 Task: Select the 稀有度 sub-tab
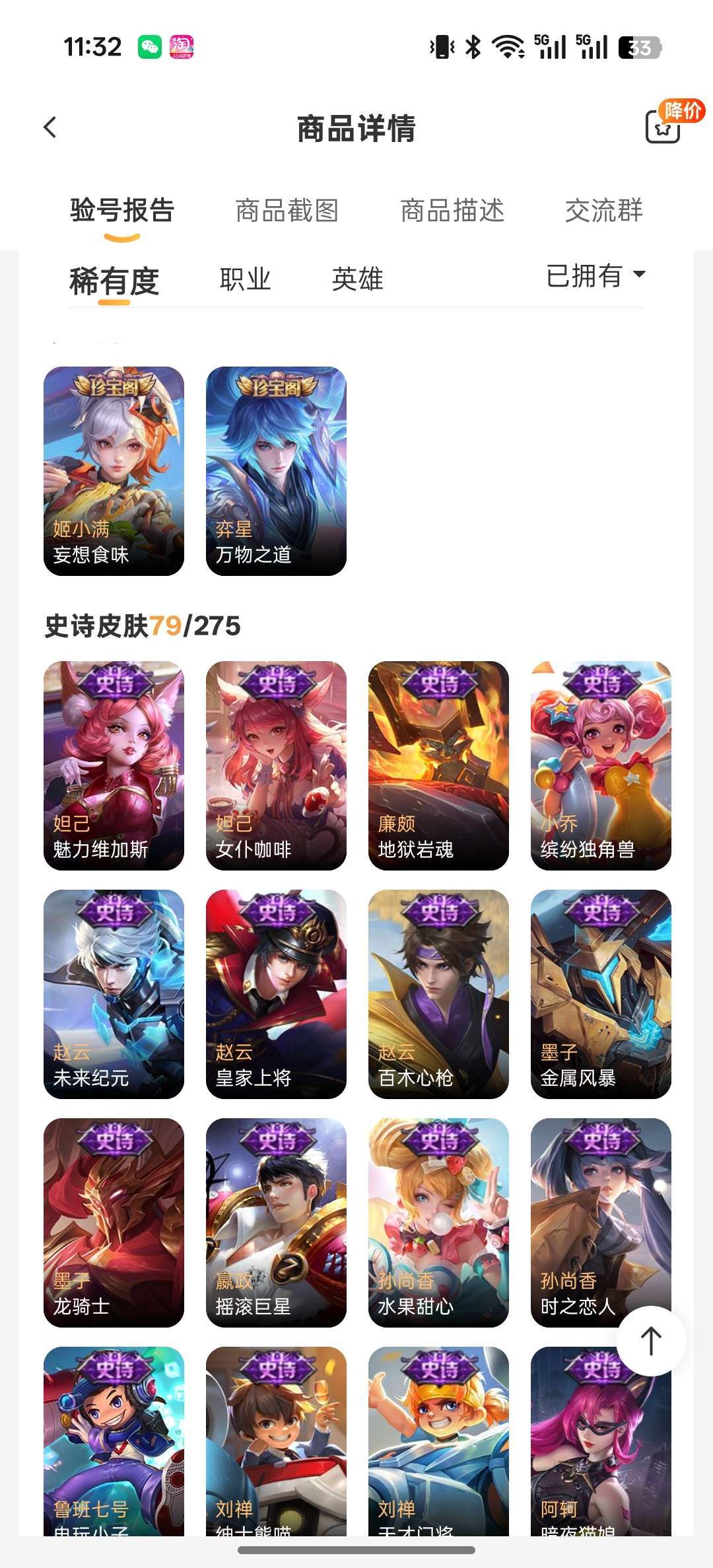coord(114,282)
